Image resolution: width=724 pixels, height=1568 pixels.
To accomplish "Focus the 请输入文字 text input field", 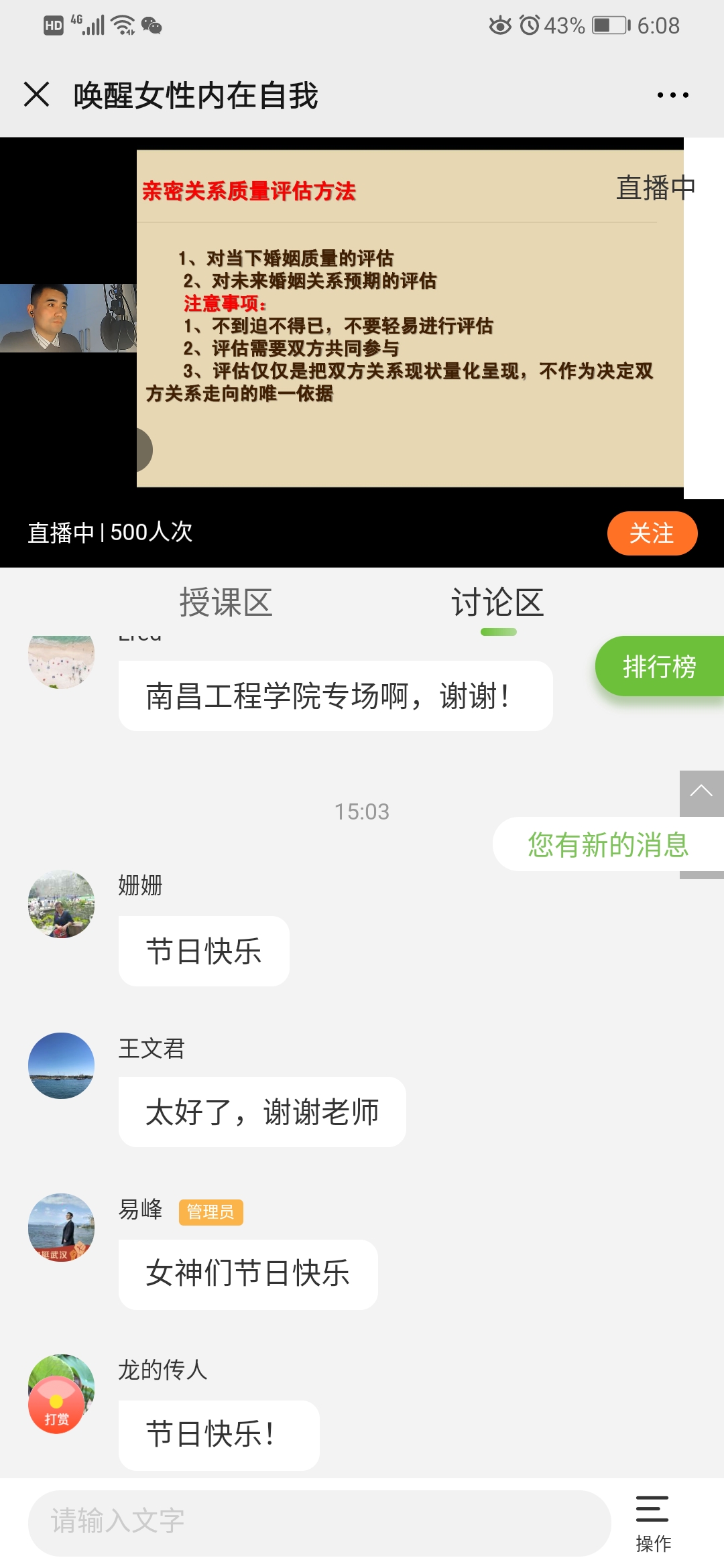I will point(319,1521).
